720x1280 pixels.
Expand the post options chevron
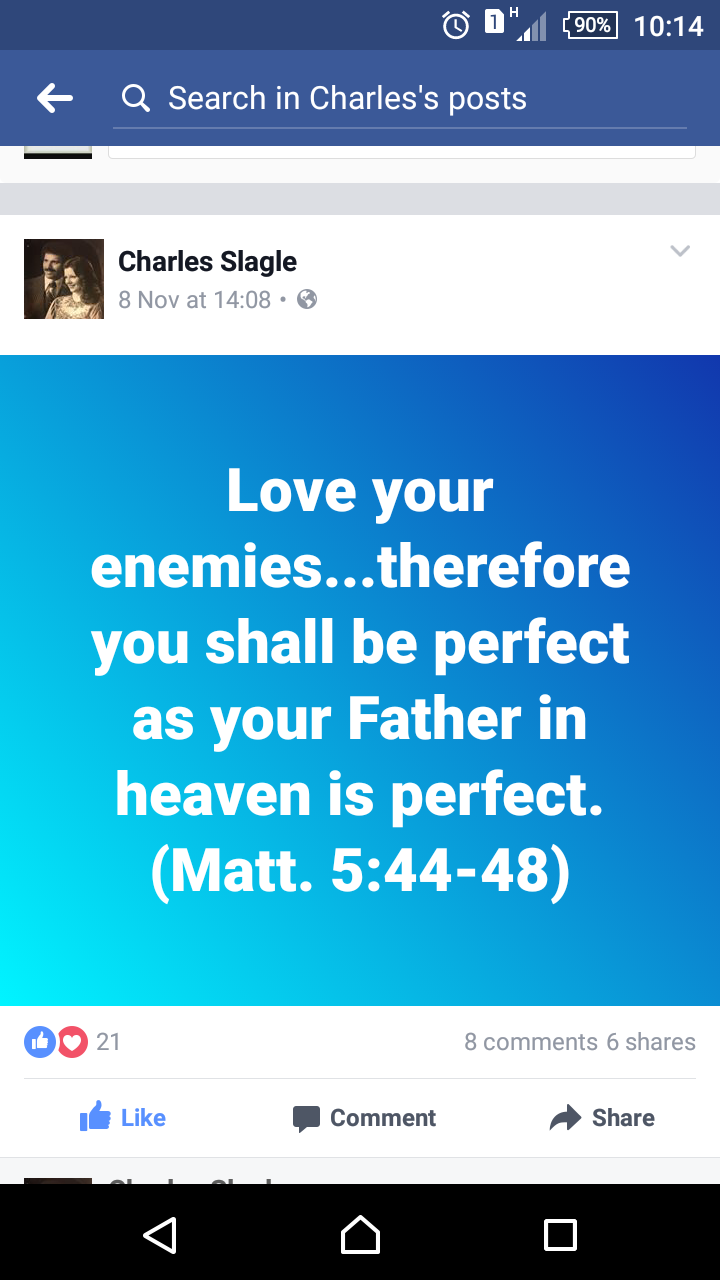(680, 251)
